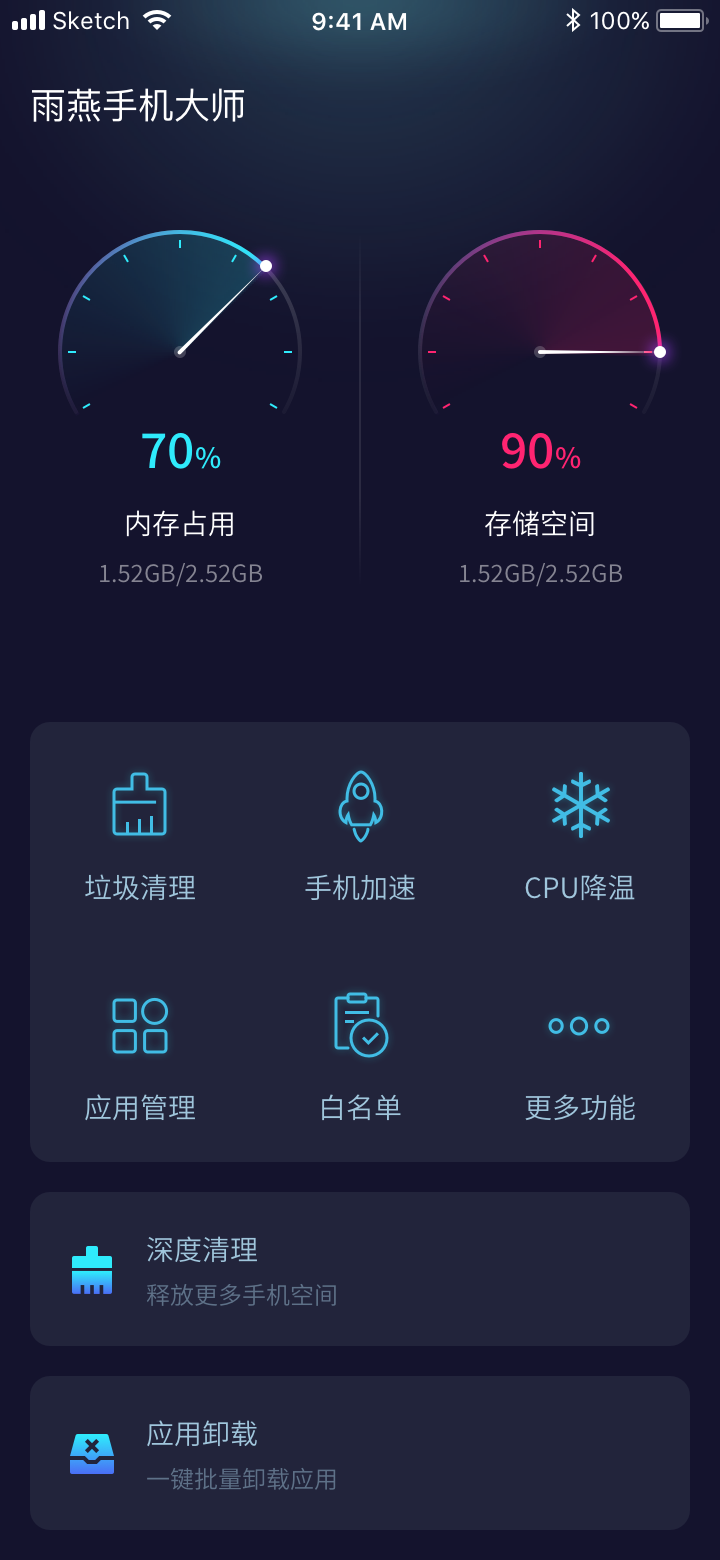
Task: Open the 深度清理 deep clean card
Action: pos(360,1269)
